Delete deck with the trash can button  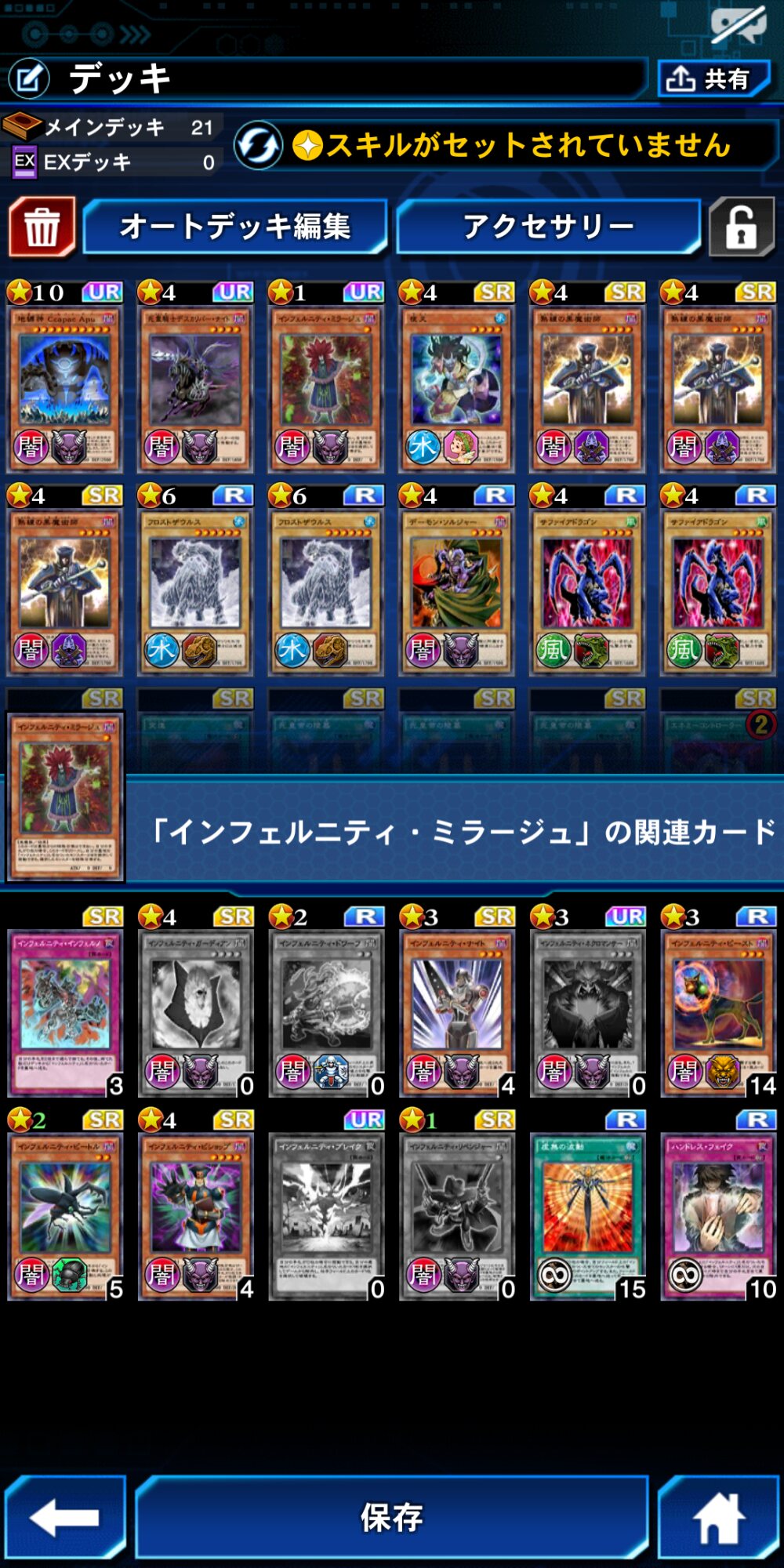(42, 227)
